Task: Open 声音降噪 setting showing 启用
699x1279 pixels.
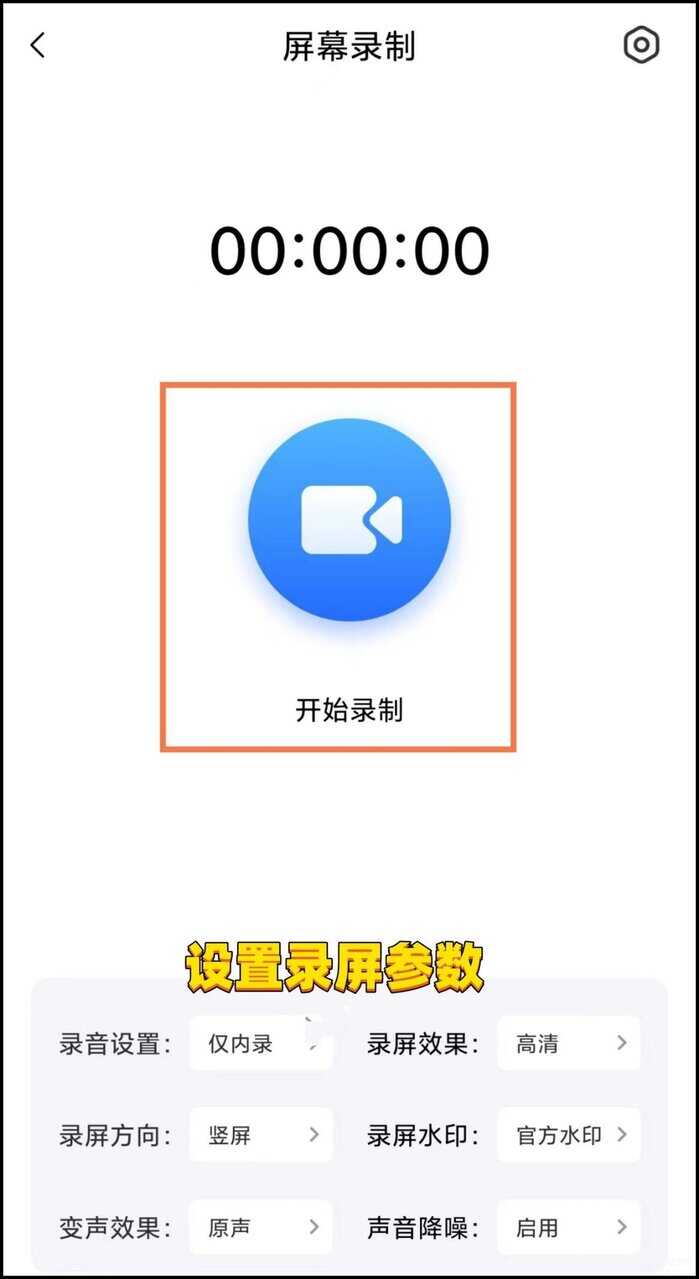Action: tap(568, 1227)
